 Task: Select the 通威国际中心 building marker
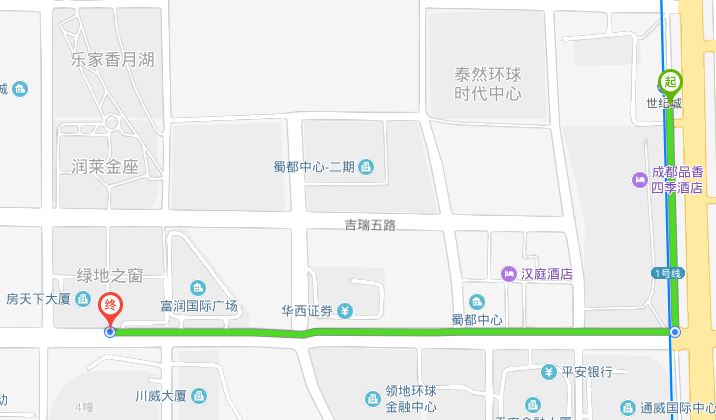(627, 407)
